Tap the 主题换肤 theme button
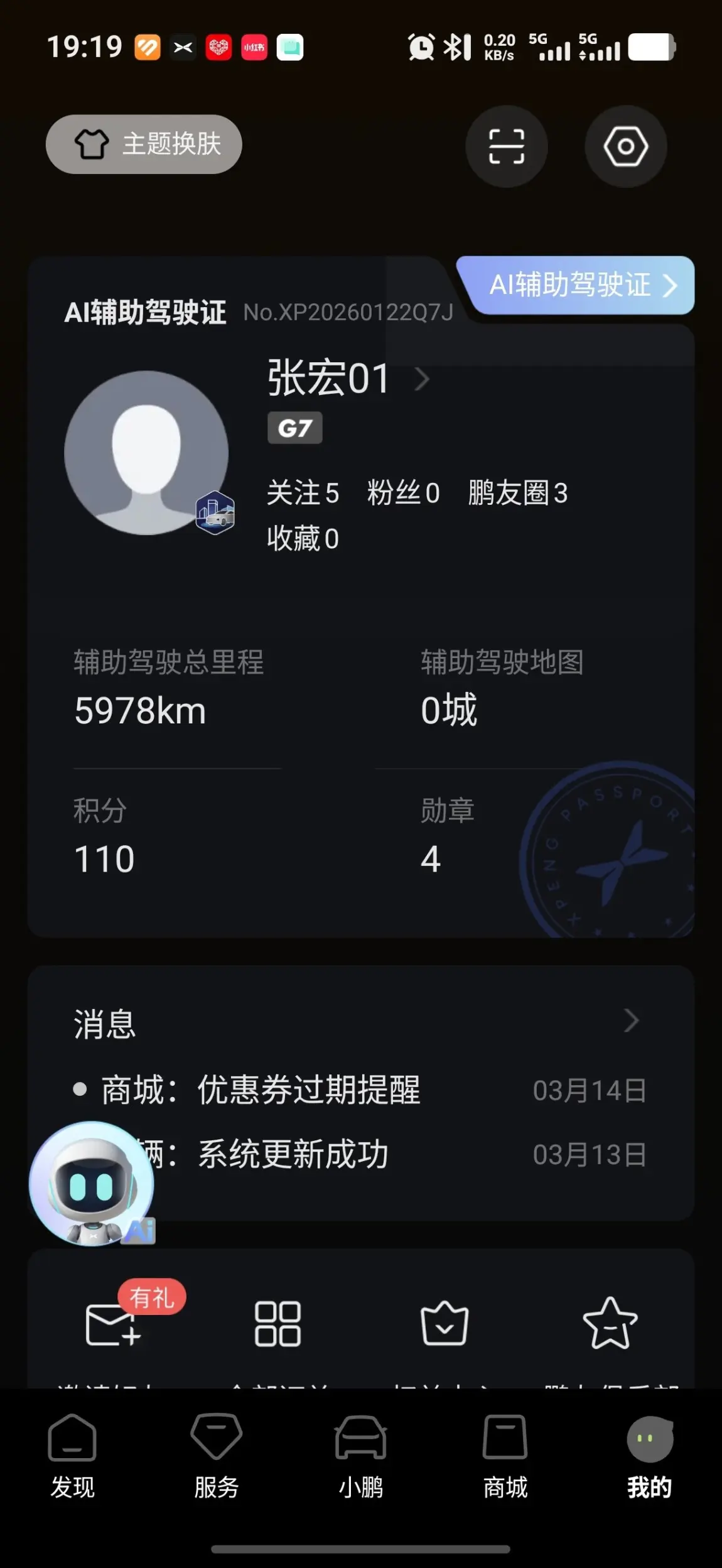 (144, 144)
